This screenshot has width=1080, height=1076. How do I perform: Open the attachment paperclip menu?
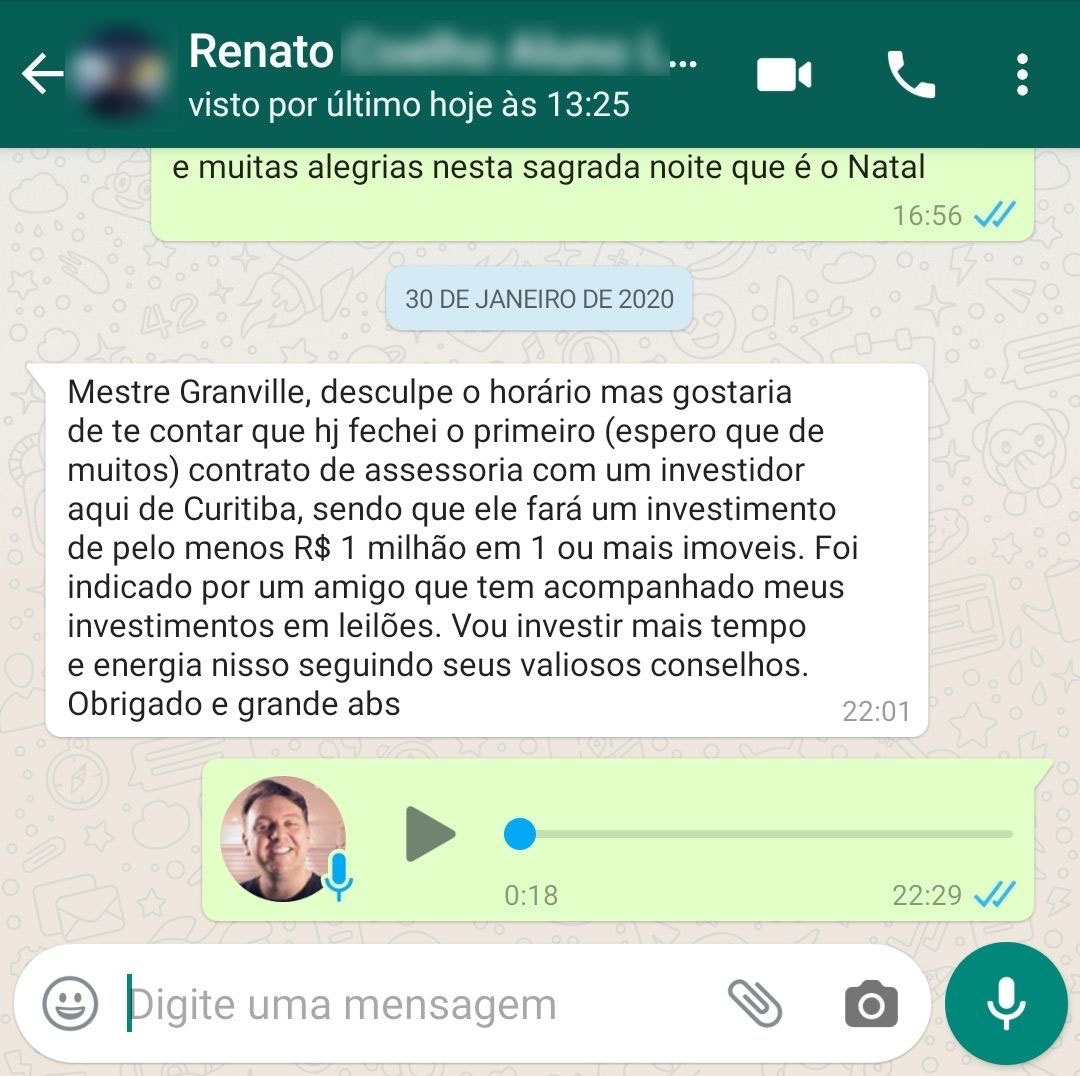[x=754, y=1004]
